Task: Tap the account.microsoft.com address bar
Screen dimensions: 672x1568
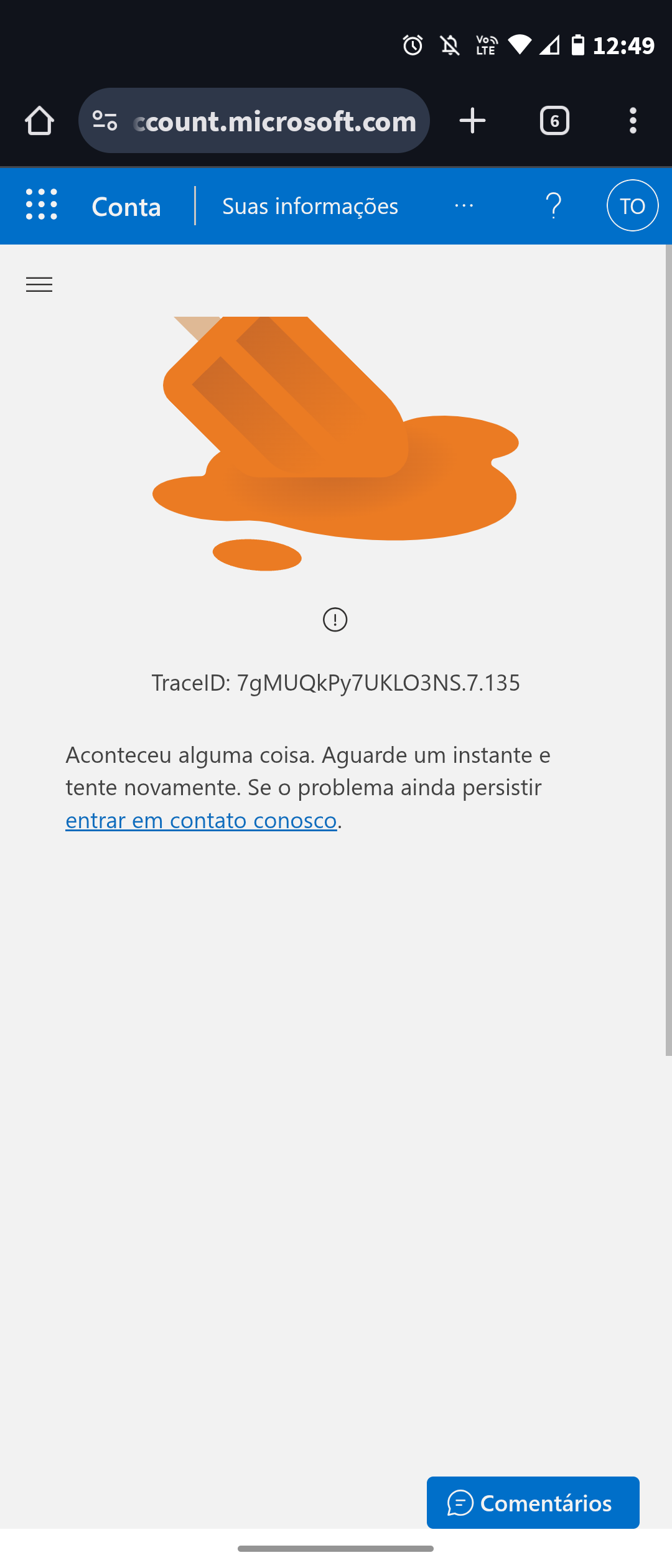Action: (274, 121)
